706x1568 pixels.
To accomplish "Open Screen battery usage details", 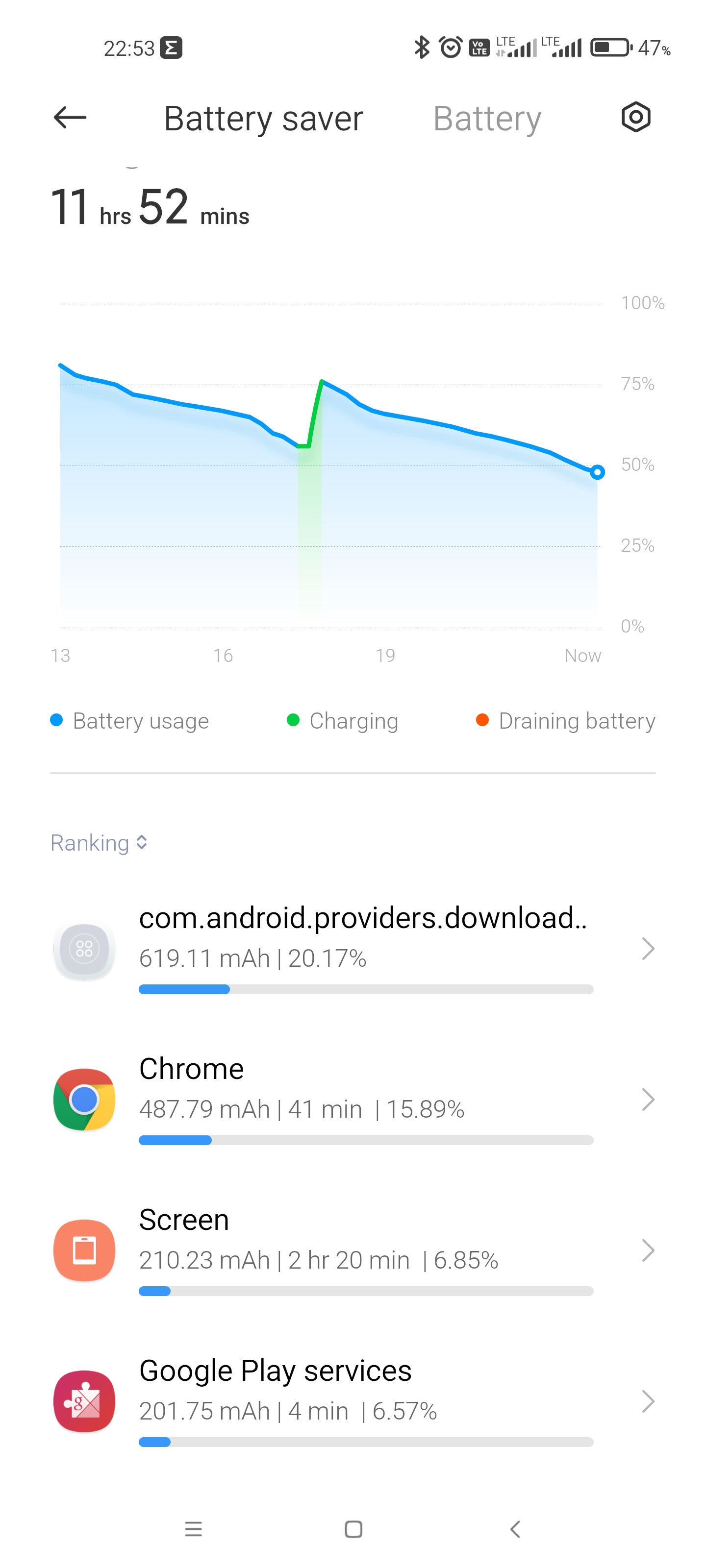I will 353,1250.
